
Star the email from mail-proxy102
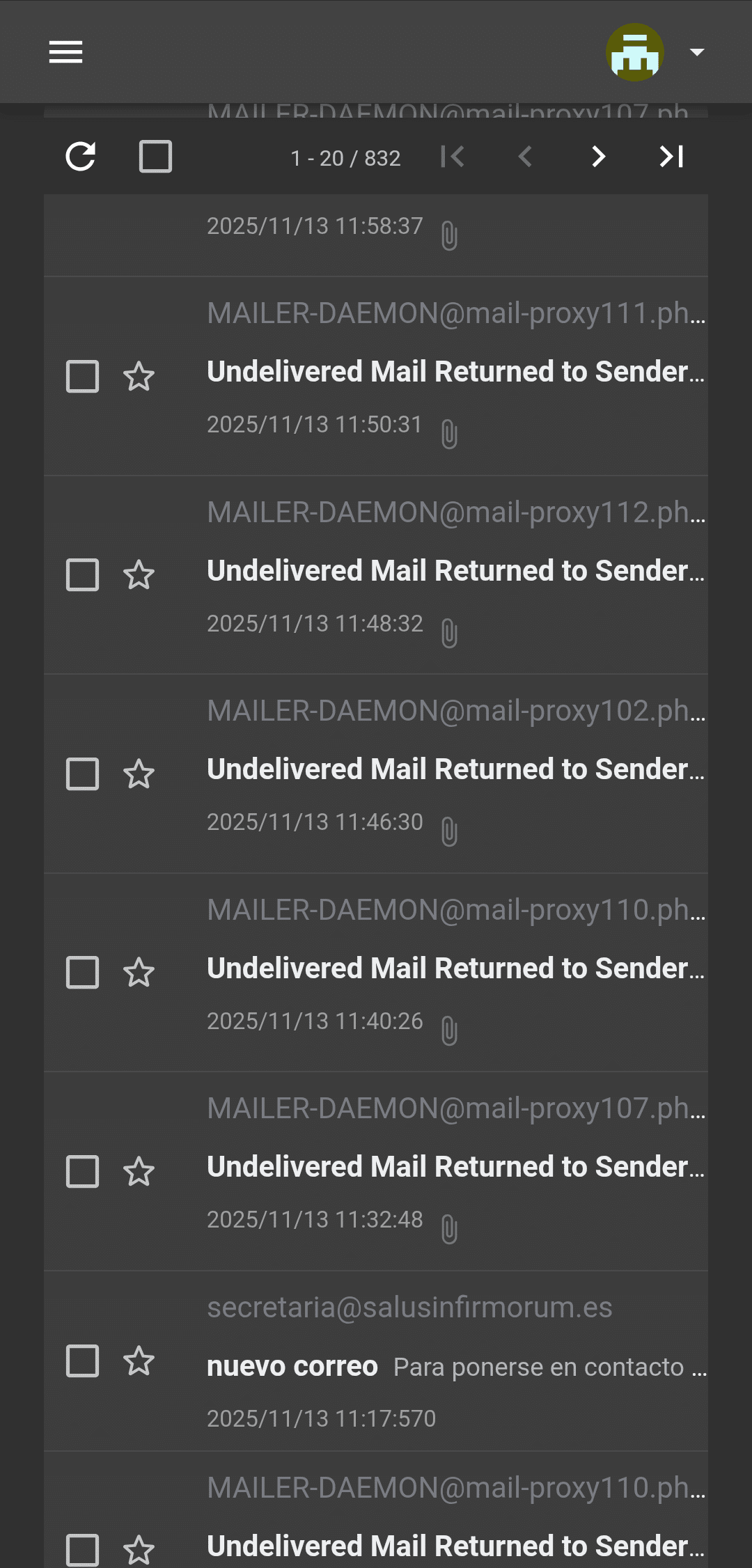pos(139,774)
